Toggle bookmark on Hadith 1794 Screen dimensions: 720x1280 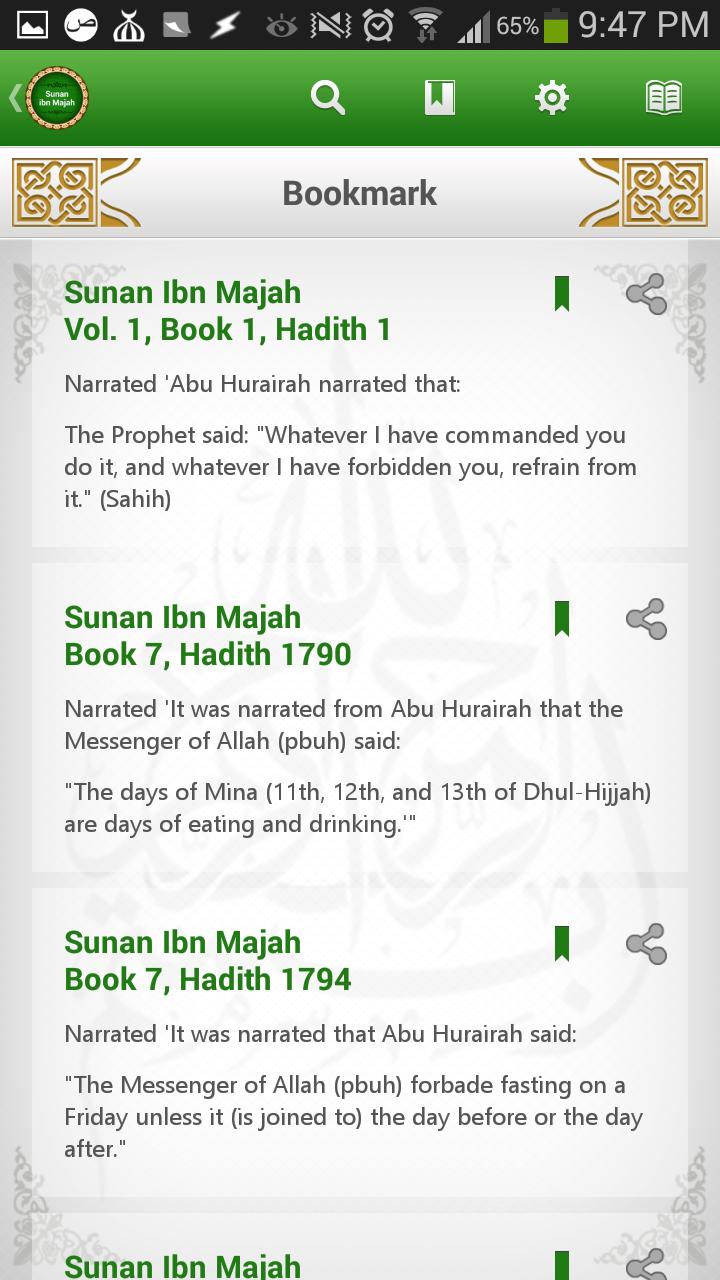[x=563, y=944]
